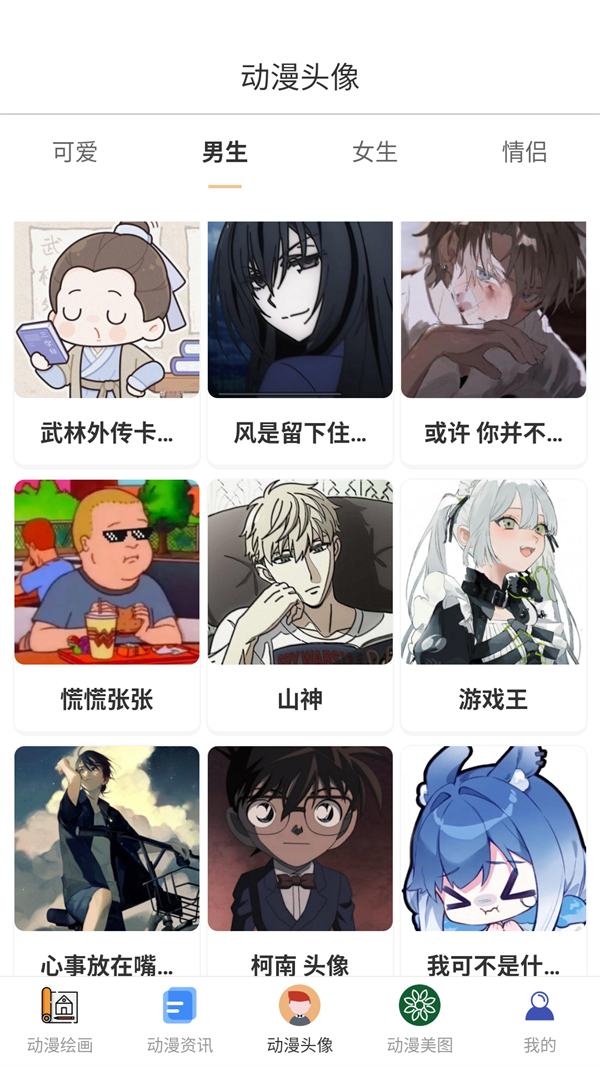Go to 动漫绘画 in bottom navigation
Image resolution: width=600 pixels, height=1066 pixels.
tap(60, 1020)
